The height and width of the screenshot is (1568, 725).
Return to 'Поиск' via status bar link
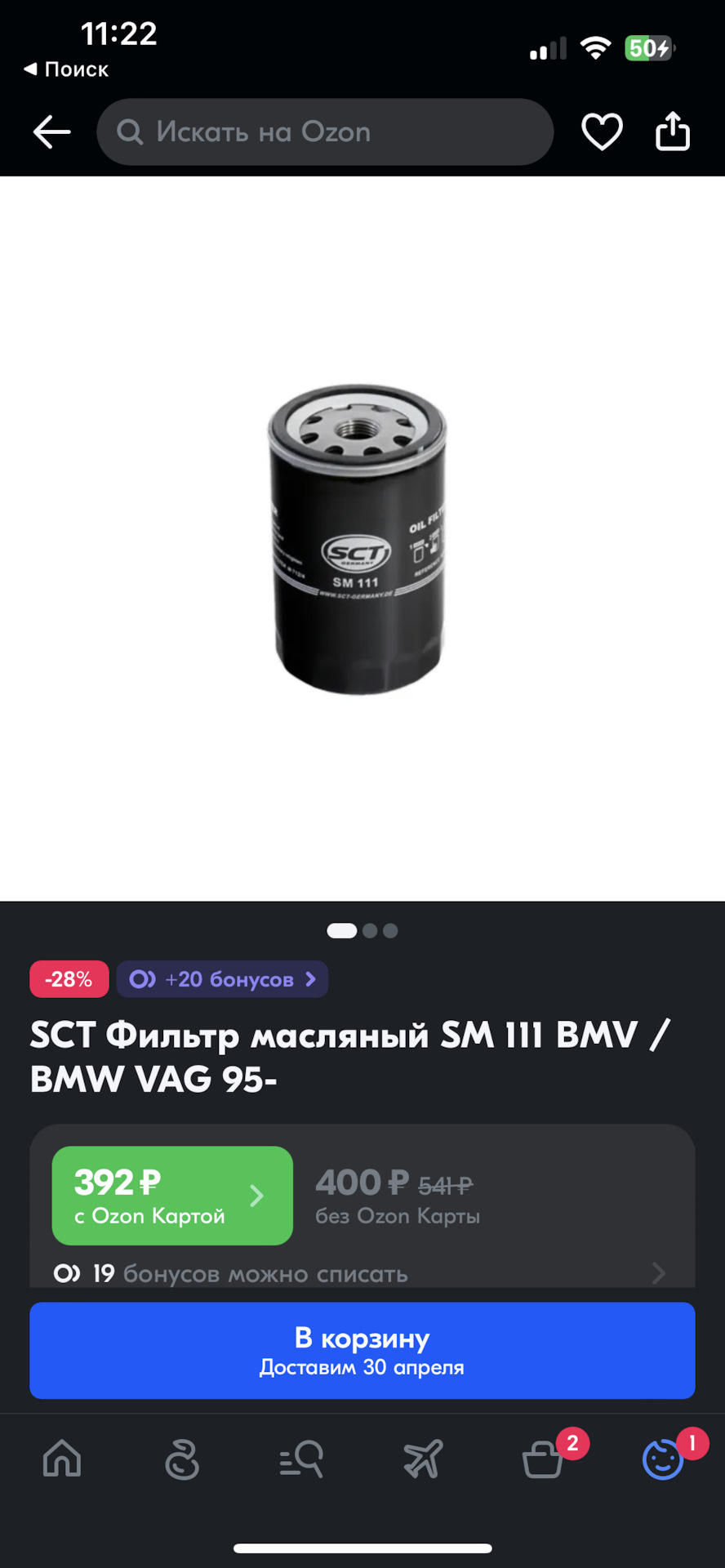(67, 69)
